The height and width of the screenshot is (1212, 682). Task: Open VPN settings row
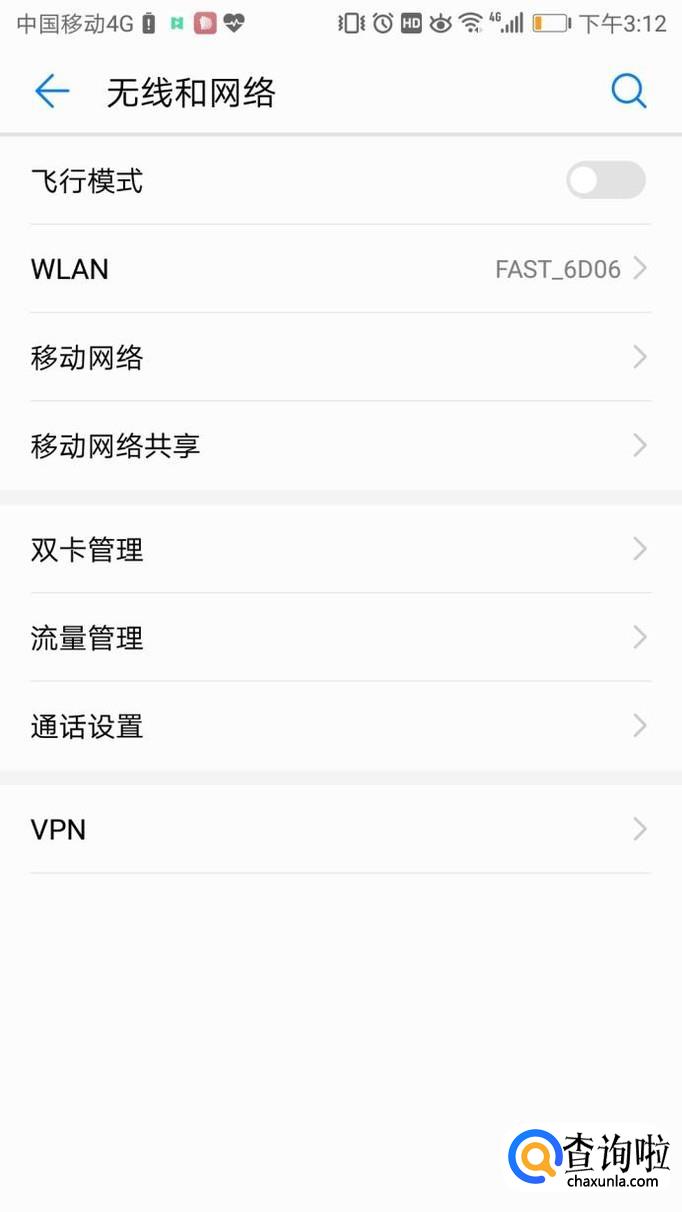pos(340,829)
